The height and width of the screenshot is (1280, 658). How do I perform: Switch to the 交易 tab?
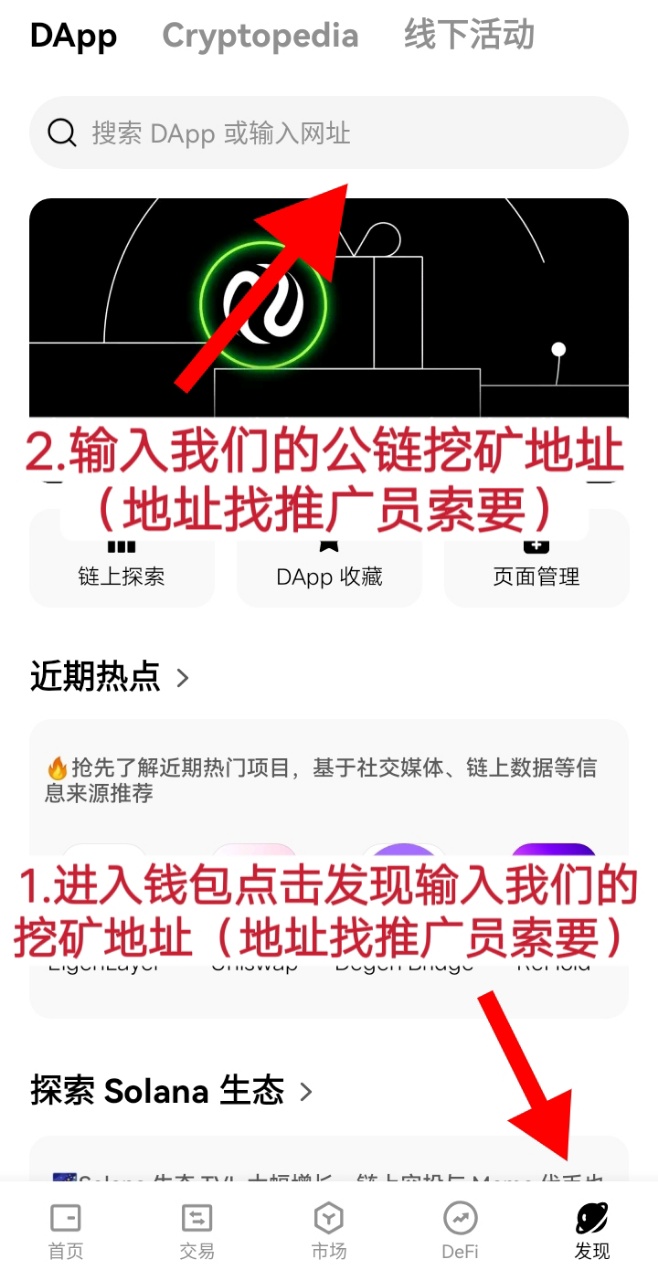pos(197,1232)
